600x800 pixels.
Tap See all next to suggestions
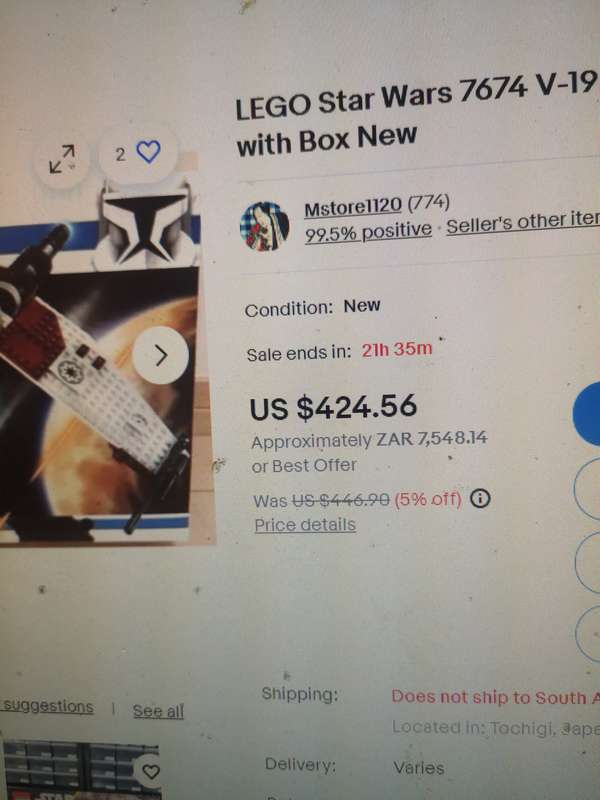158,711
